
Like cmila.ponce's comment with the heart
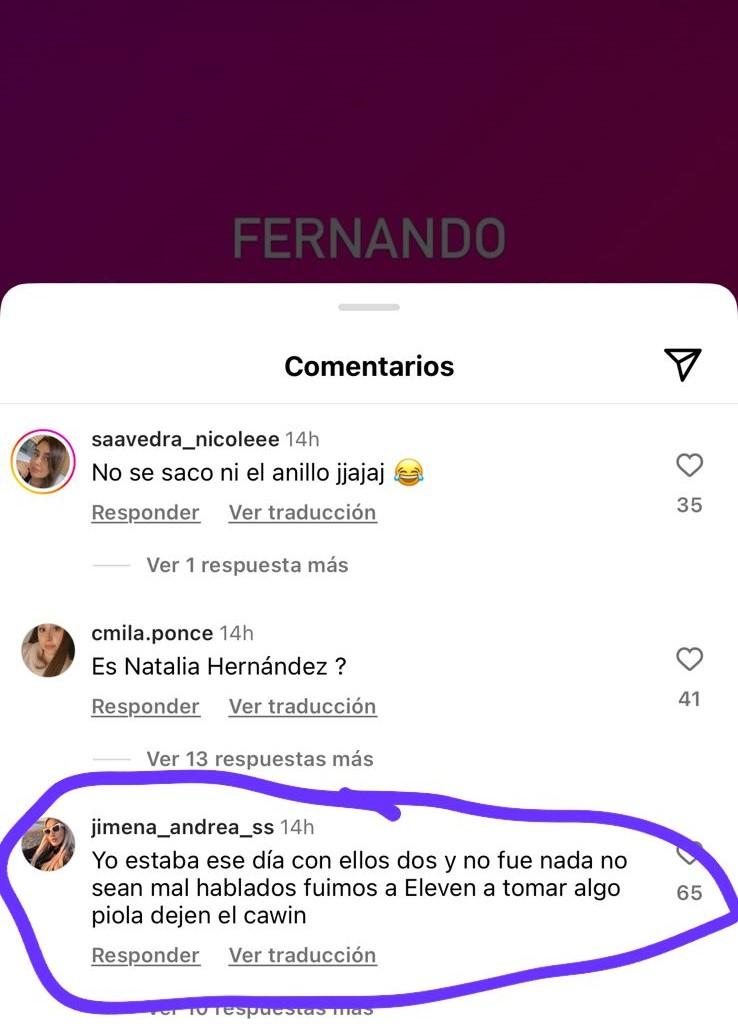(688, 659)
